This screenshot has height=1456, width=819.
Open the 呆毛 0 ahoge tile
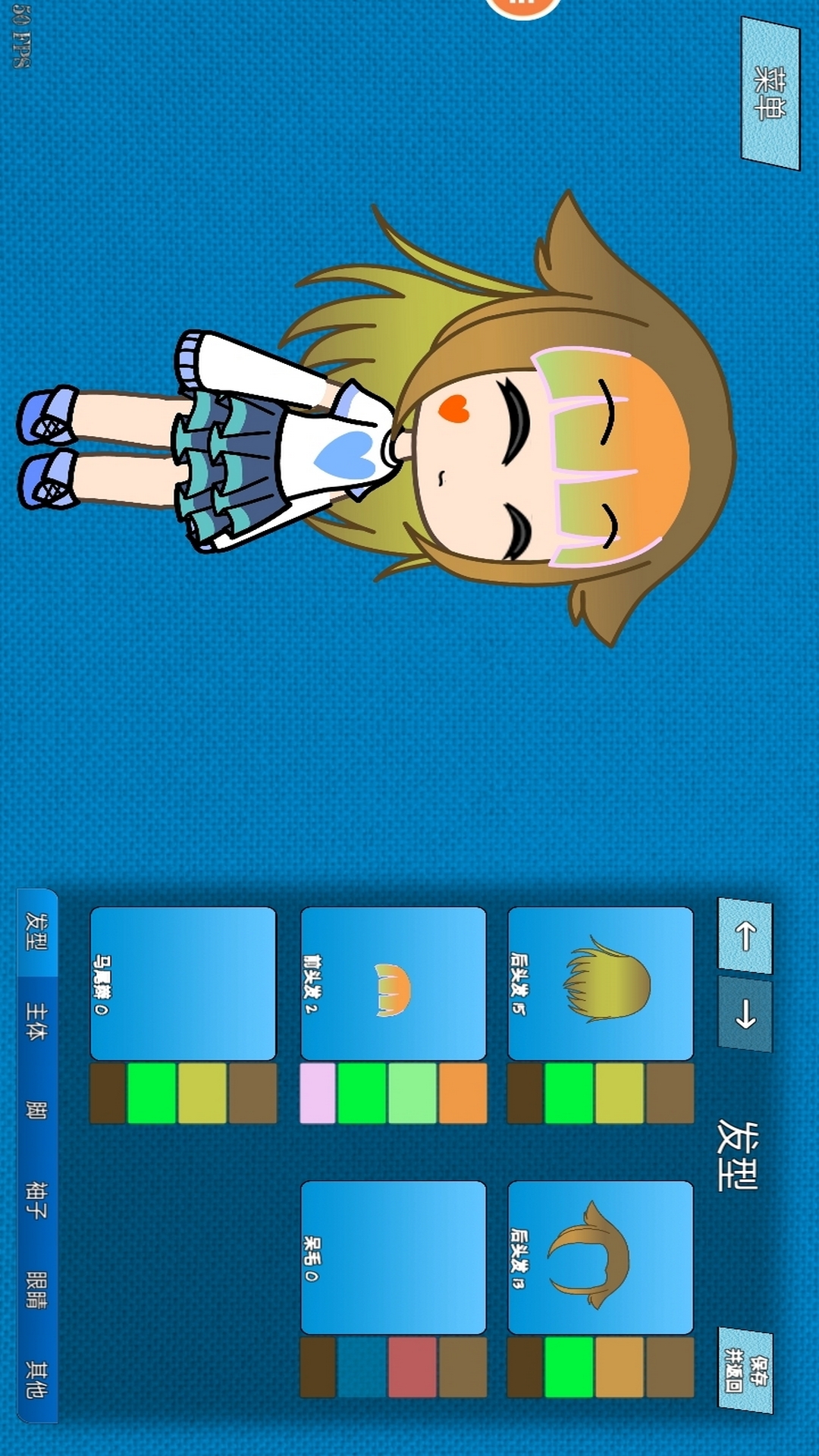coord(393,1257)
